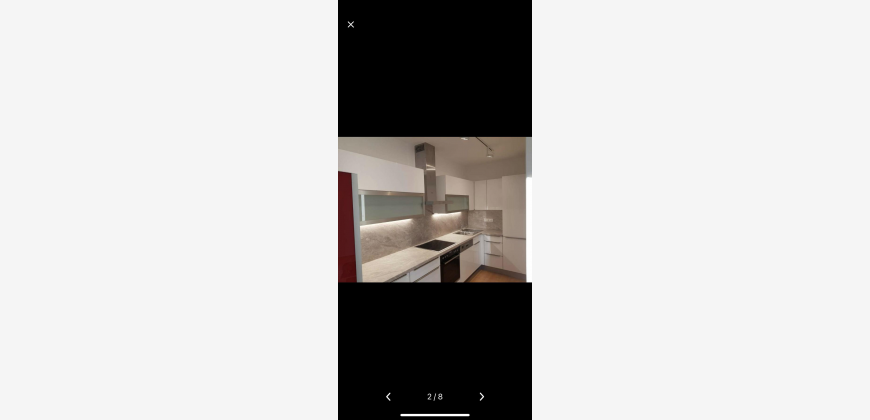Close the photo viewer

[x=351, y=24]
